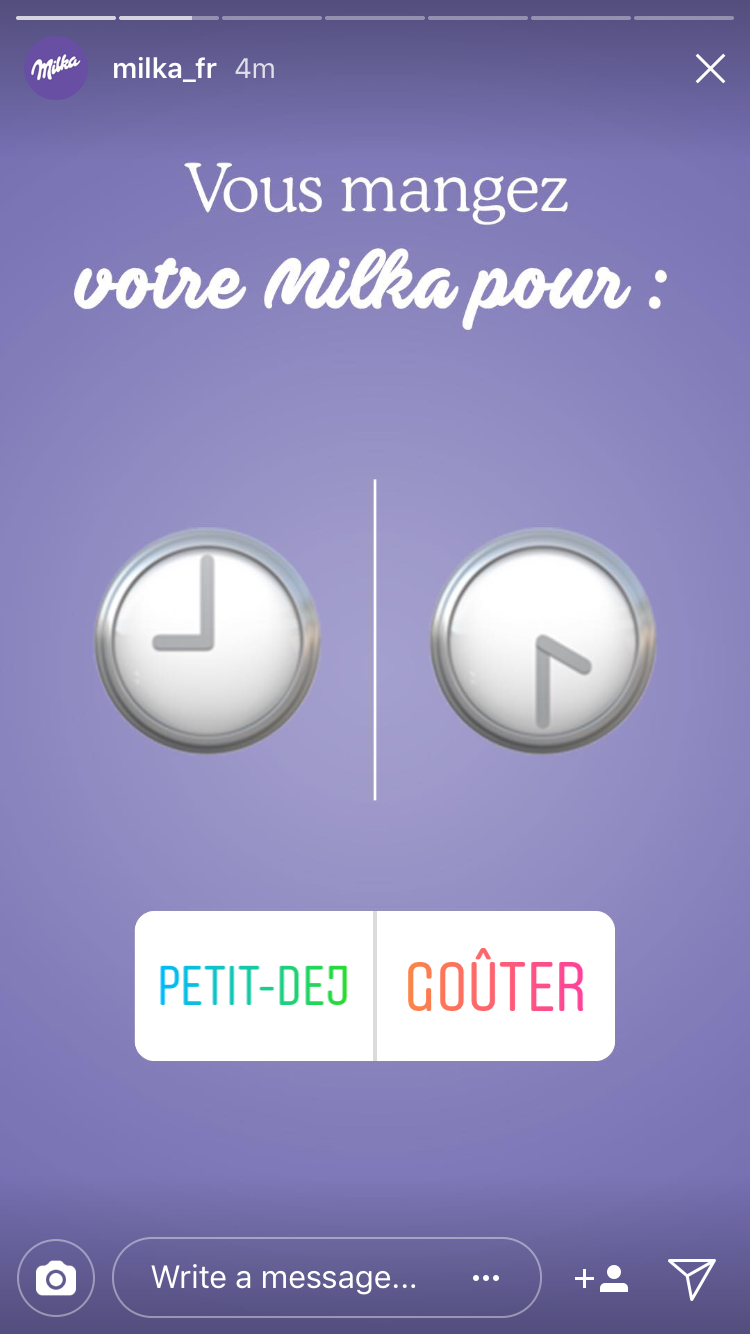Open the camera icon

[x=56, y=1278]
